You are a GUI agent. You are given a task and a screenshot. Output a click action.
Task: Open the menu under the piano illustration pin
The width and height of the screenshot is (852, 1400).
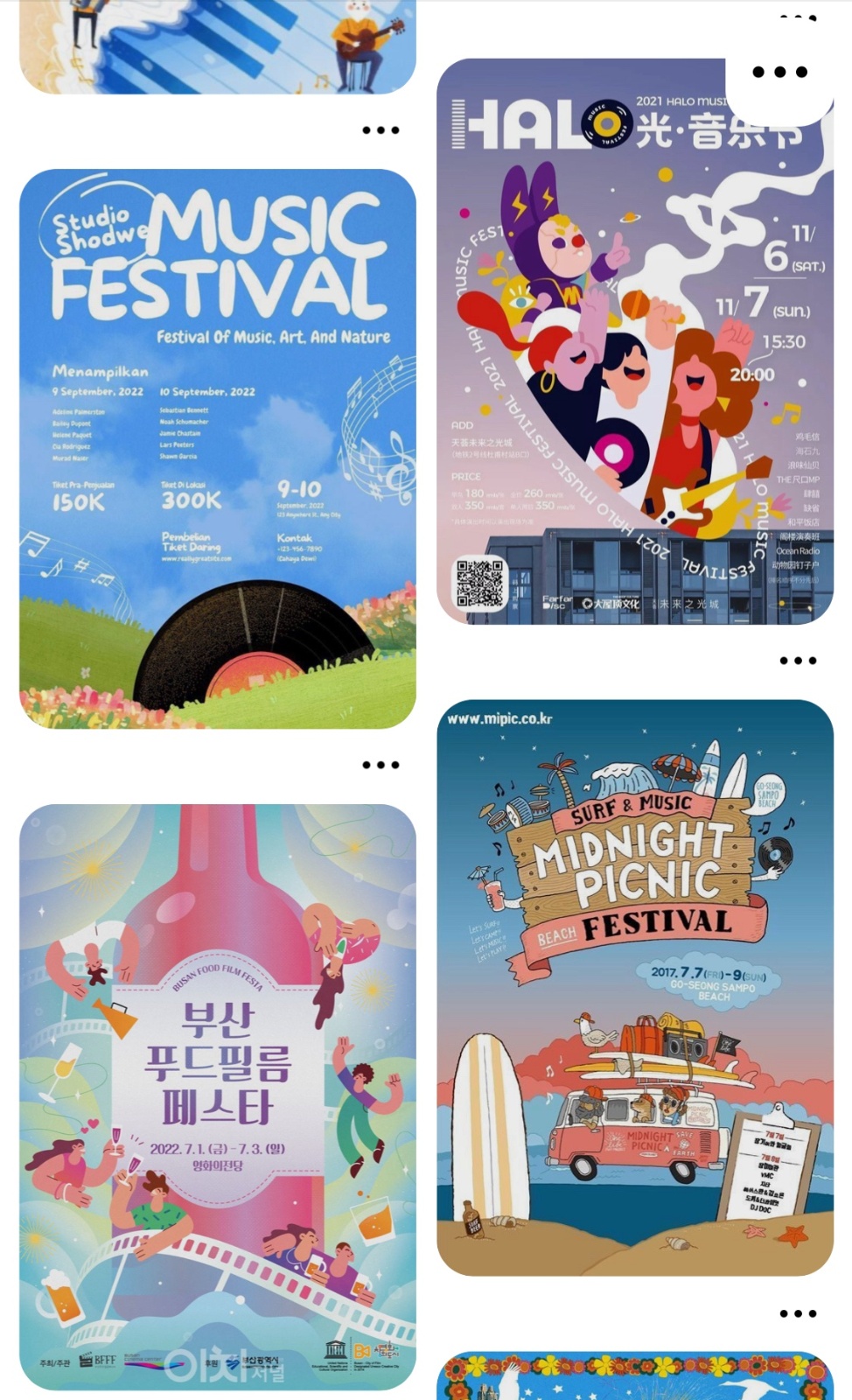point(381,130)
